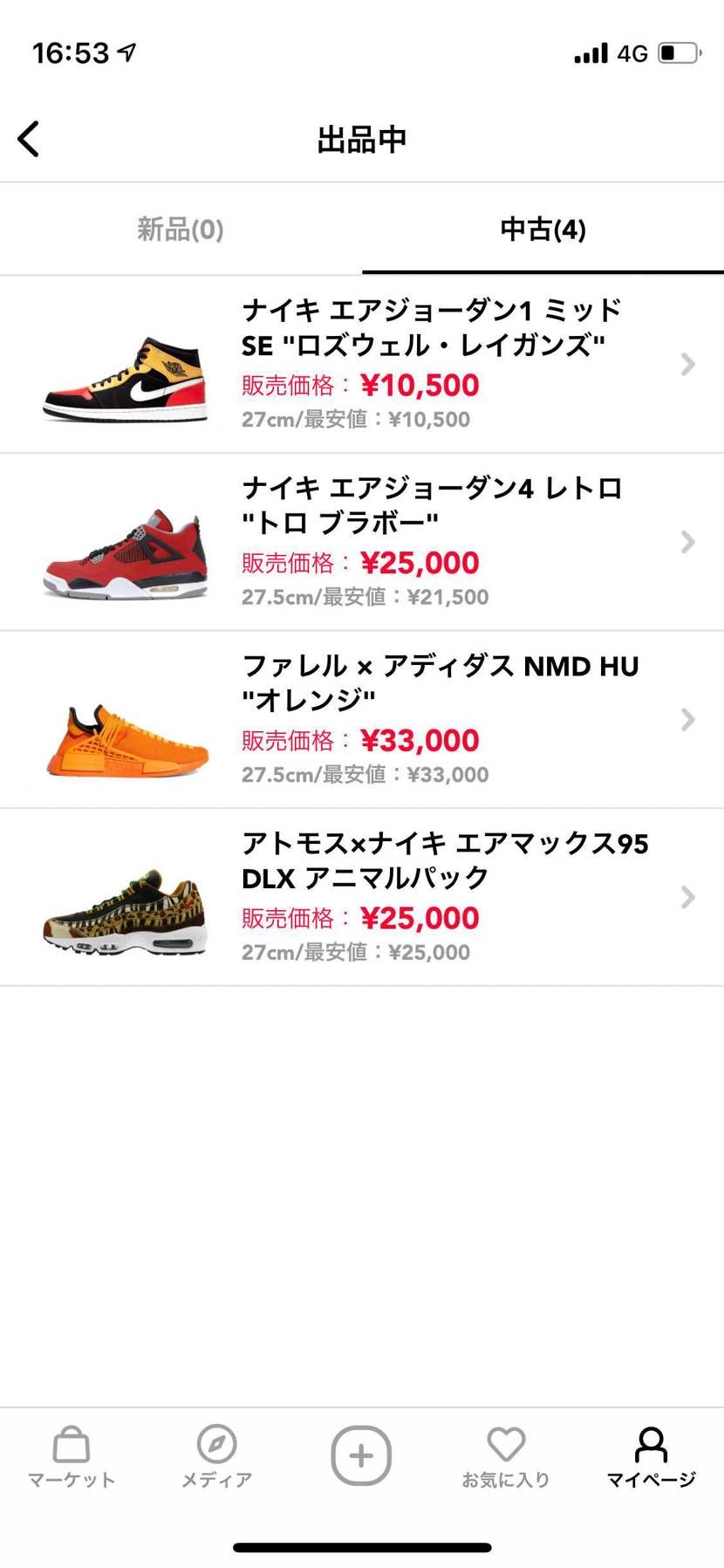Stay on the 中古(4) tab

pyautogui.click(x=541, y=229)
